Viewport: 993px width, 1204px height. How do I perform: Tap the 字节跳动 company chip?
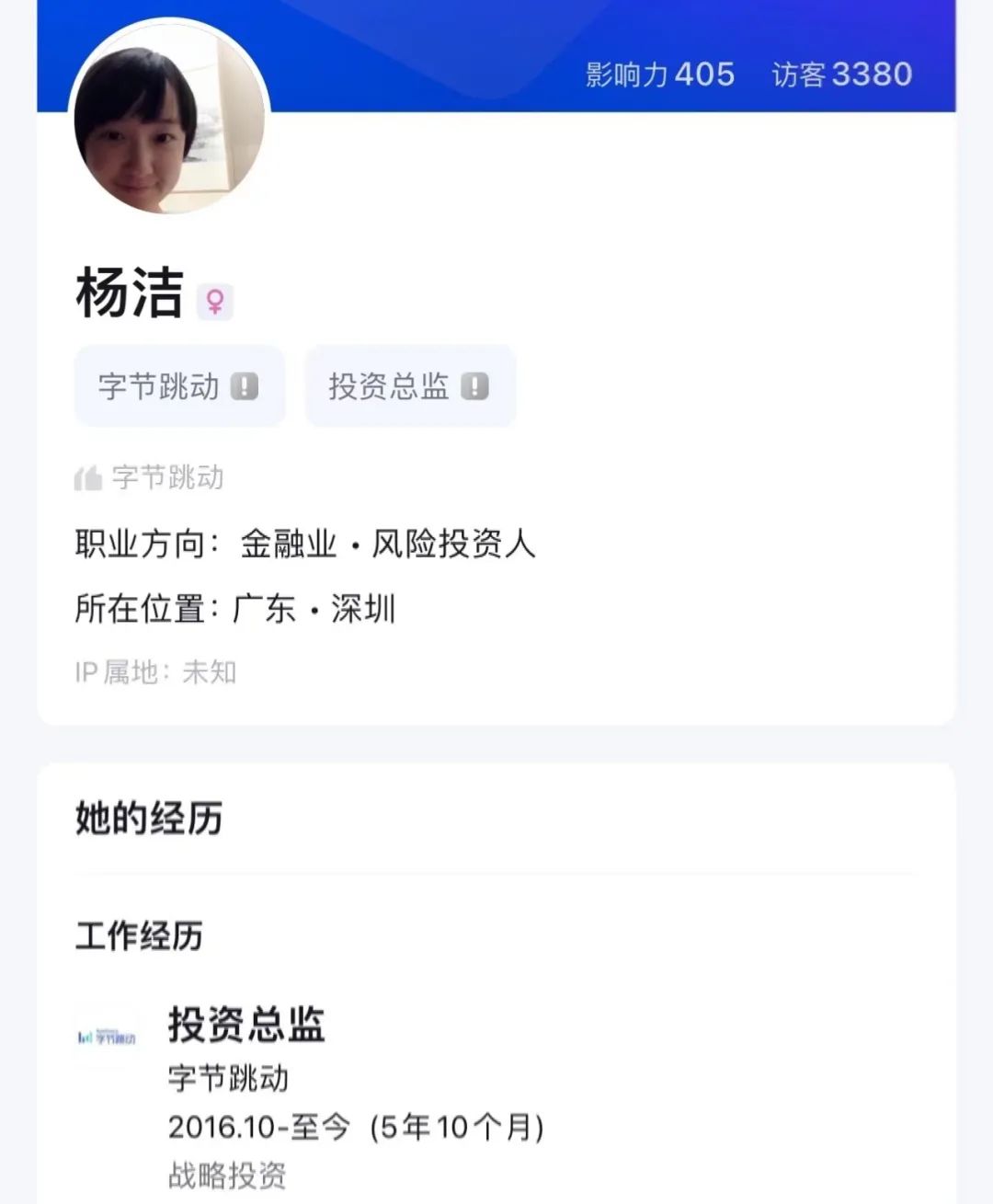tap(179, 386)
